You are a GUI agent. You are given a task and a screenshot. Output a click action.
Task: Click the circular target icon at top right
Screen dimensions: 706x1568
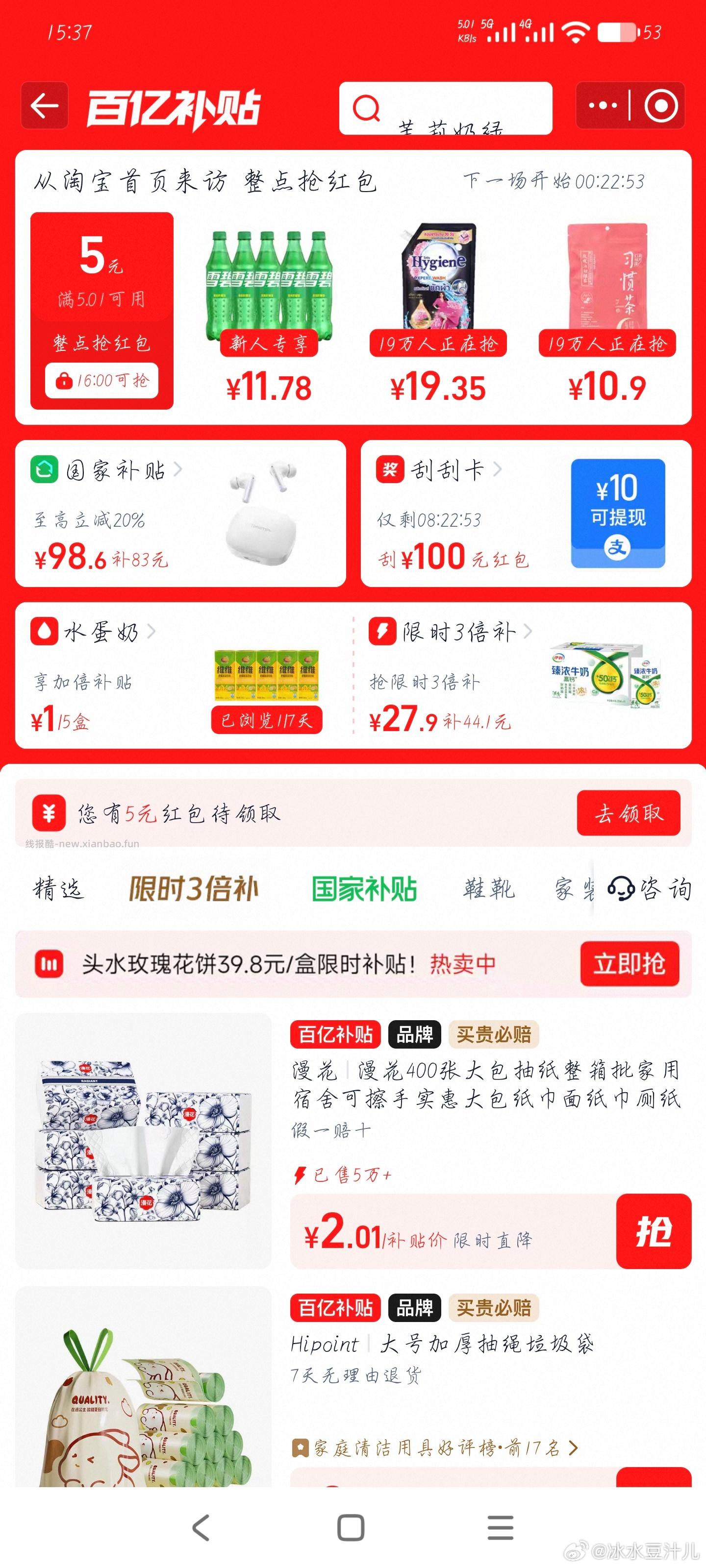coord(661,105)
